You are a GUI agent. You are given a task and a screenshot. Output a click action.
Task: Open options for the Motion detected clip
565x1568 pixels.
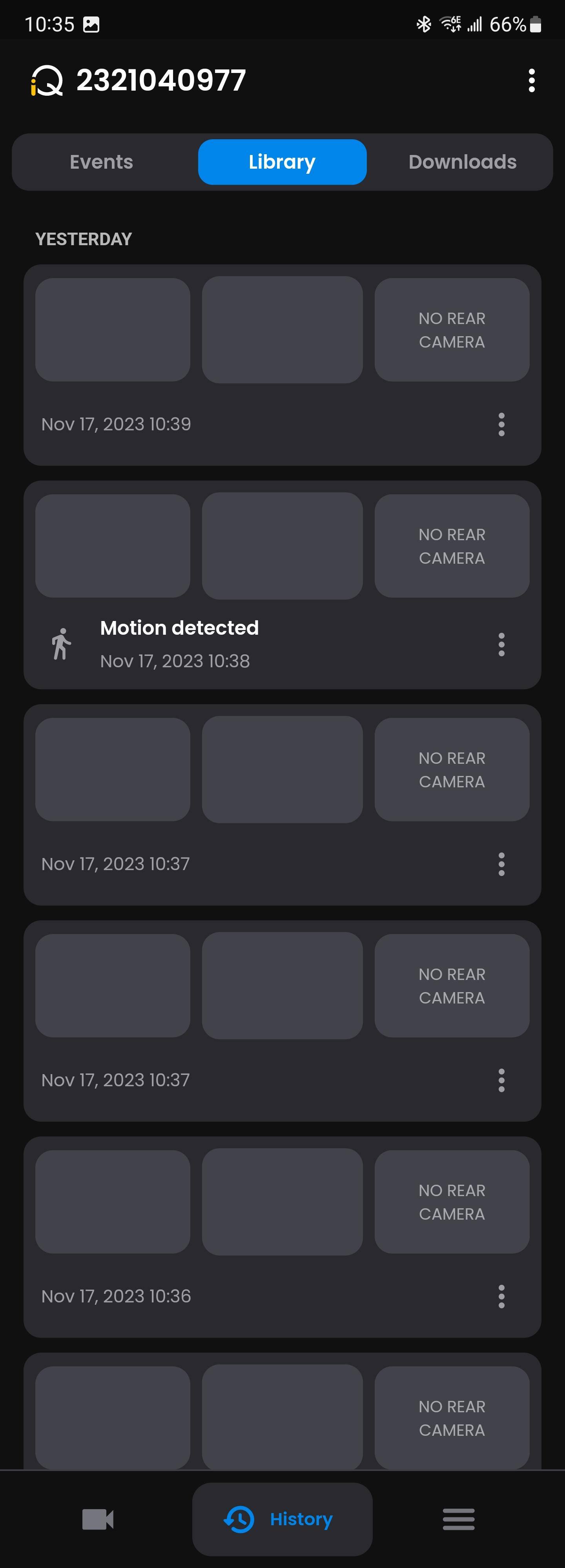pyautogui.click(x=501, y=645)
